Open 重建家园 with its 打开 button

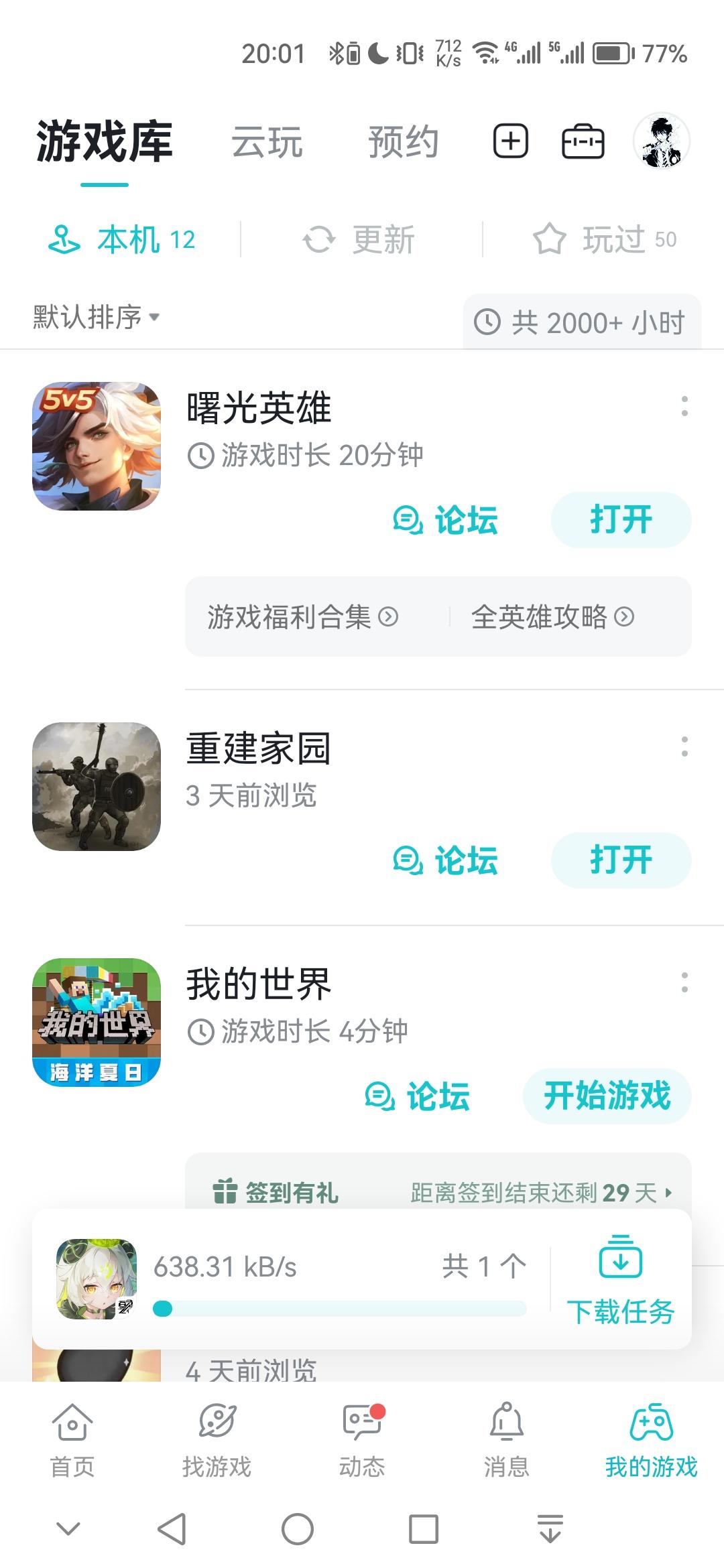pyautogui.click(x=621, y=860)
